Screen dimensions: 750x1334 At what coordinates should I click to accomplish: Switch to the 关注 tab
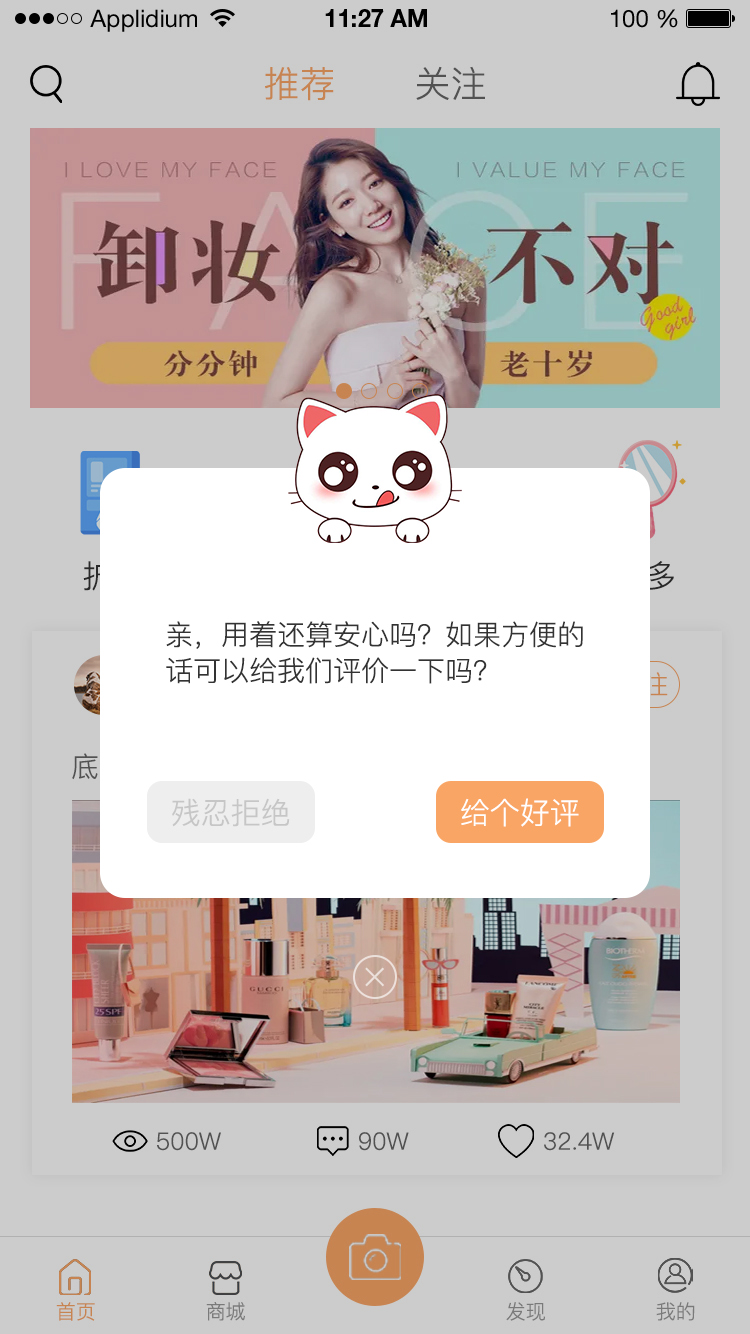[x=451, y=84]
